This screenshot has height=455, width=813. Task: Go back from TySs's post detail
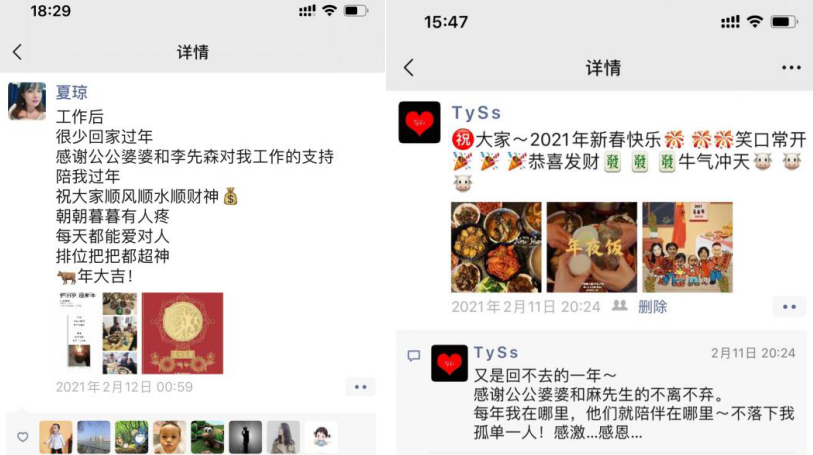[408, 67]
